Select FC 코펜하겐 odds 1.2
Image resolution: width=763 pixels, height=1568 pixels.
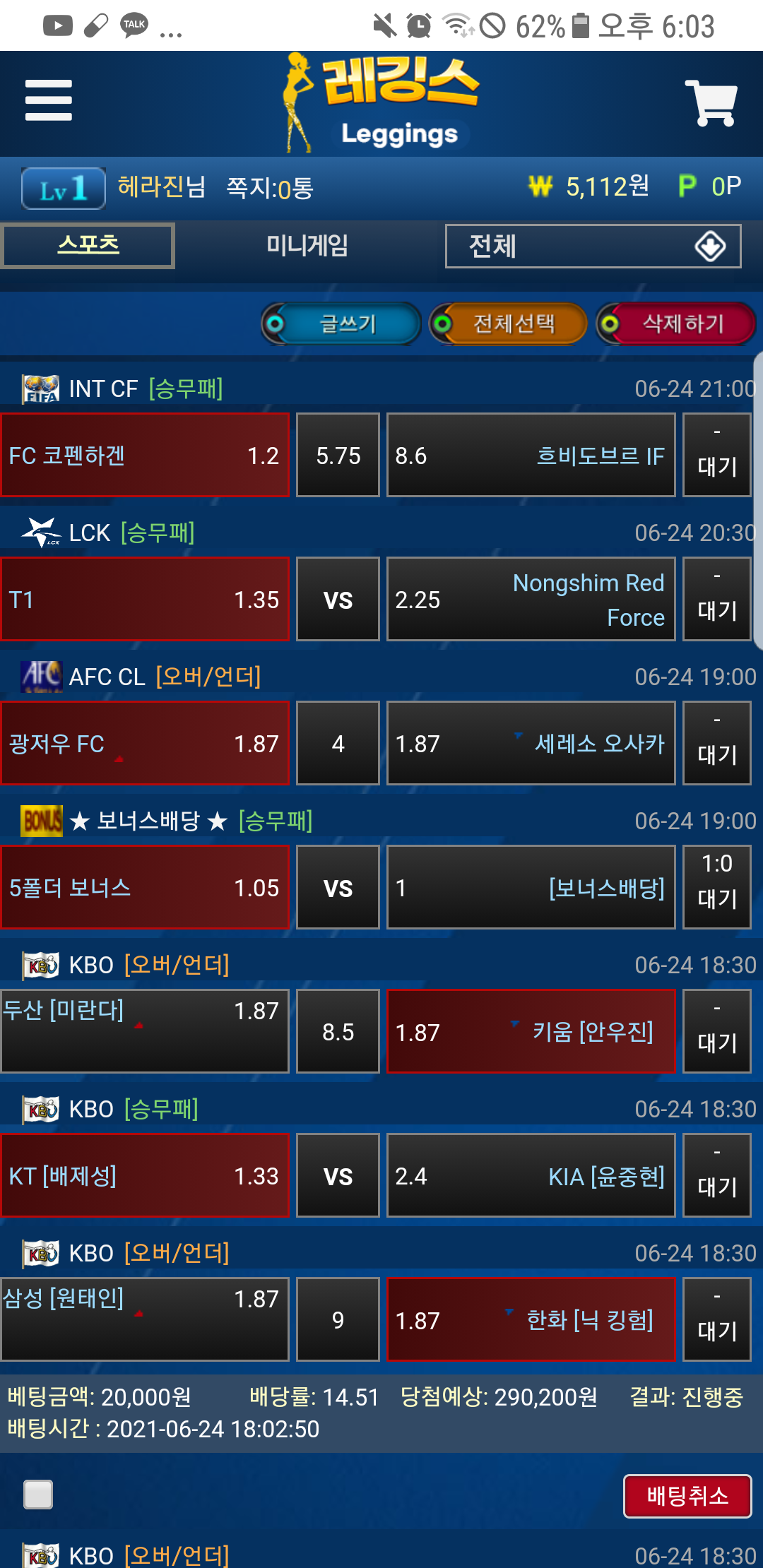tap(145, 456)
